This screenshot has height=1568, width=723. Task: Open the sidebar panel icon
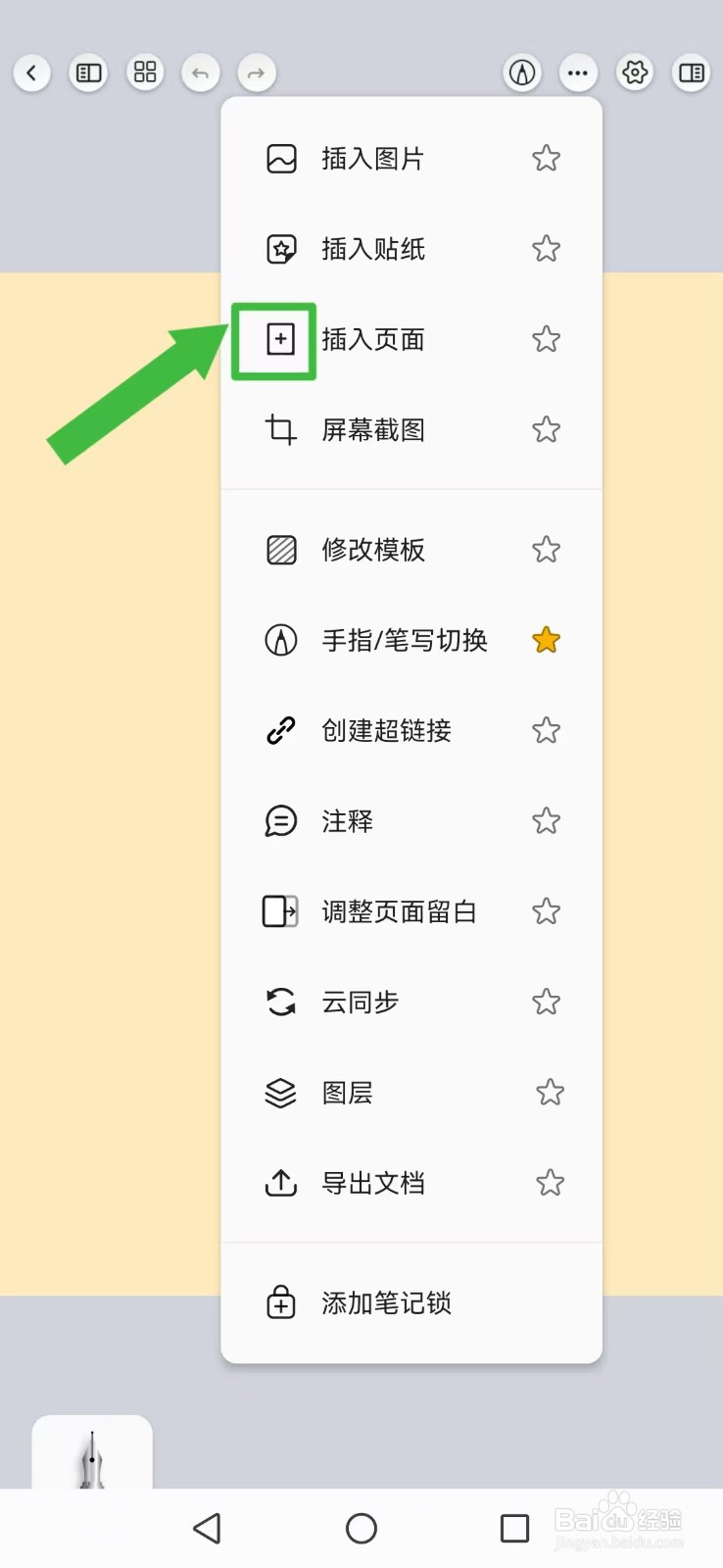88,73
